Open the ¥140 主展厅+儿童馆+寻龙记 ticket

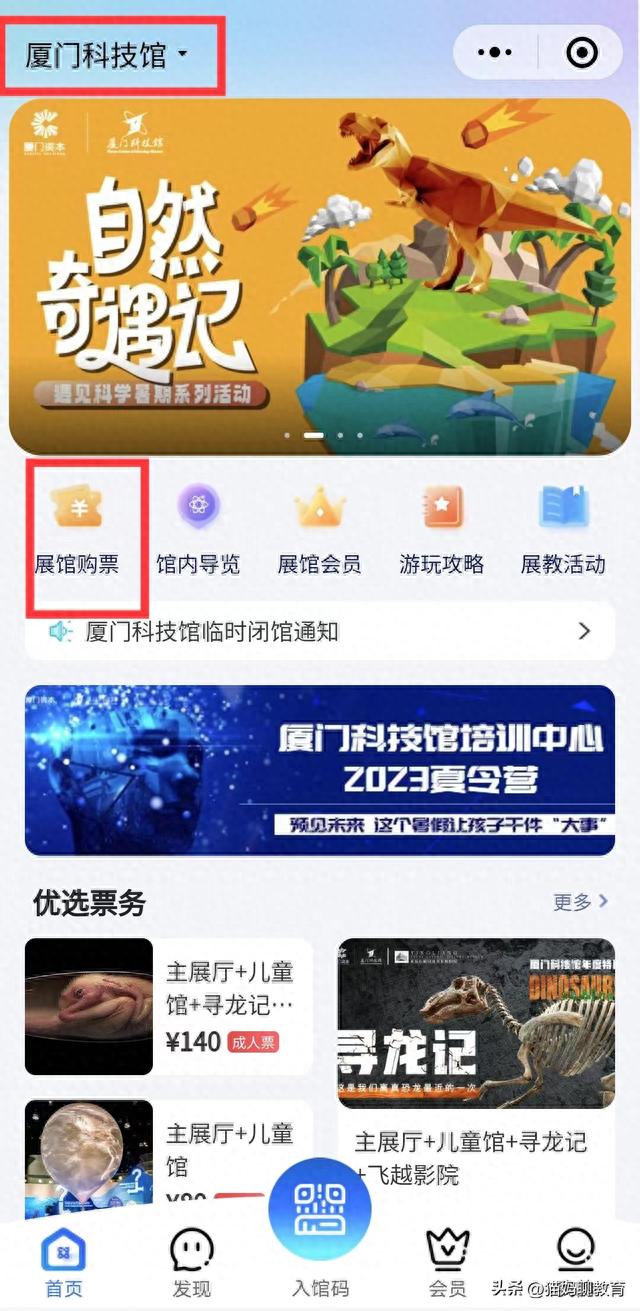coord(169,1006)
